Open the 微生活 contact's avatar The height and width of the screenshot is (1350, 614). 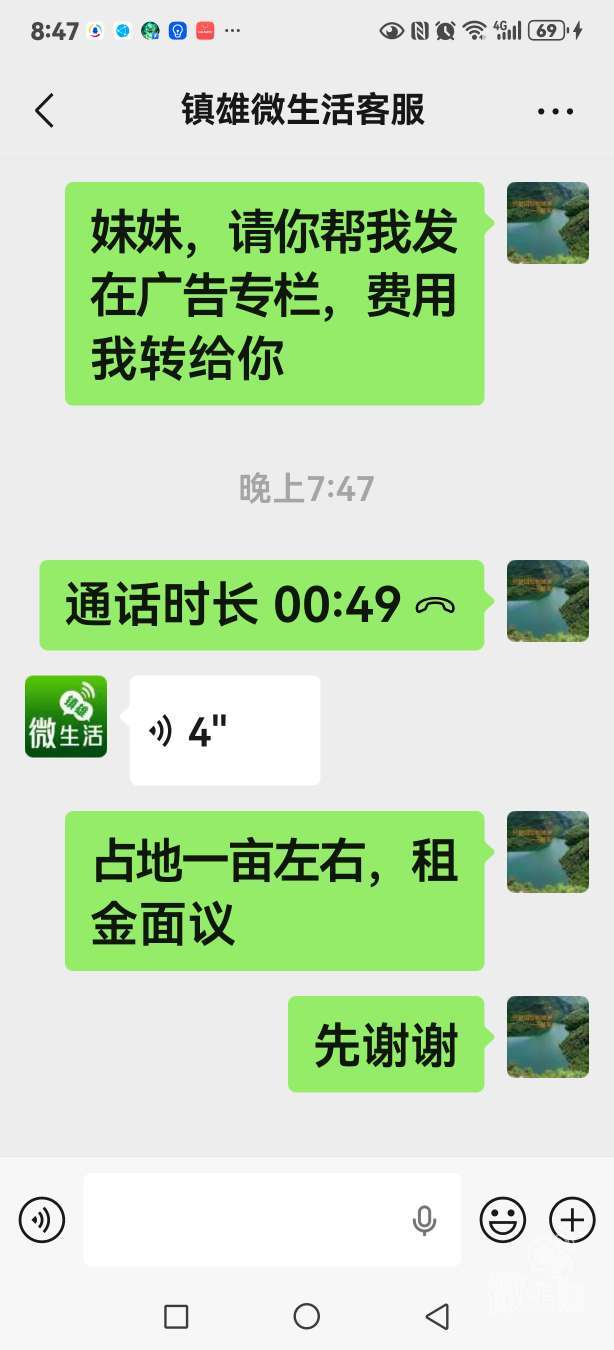coord(66,717)
